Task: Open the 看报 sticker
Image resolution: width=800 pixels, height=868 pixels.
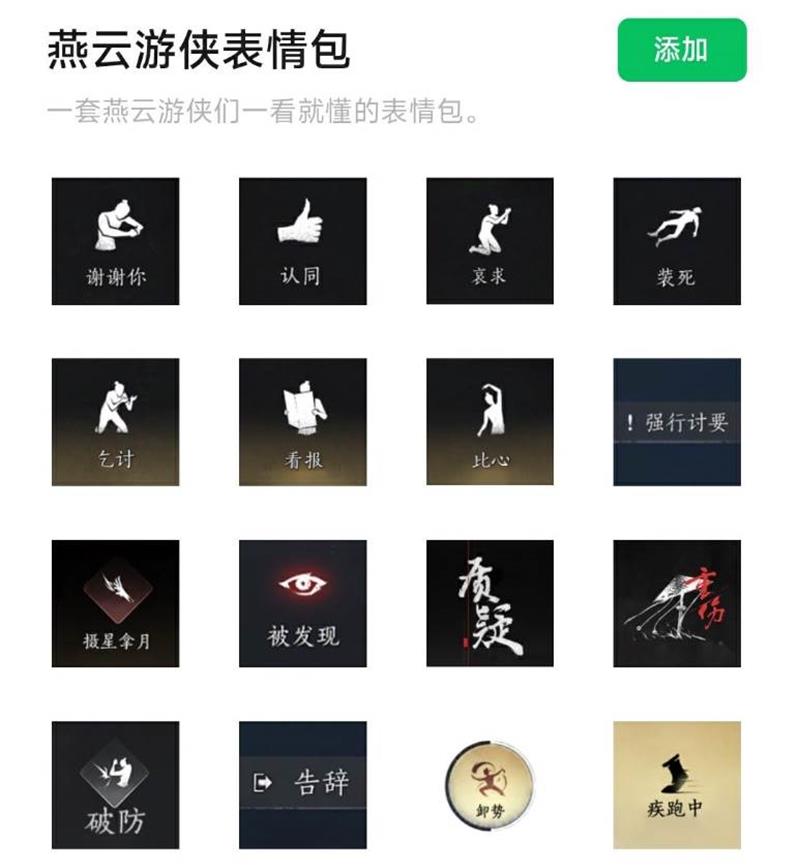Action: click(302, 421)
